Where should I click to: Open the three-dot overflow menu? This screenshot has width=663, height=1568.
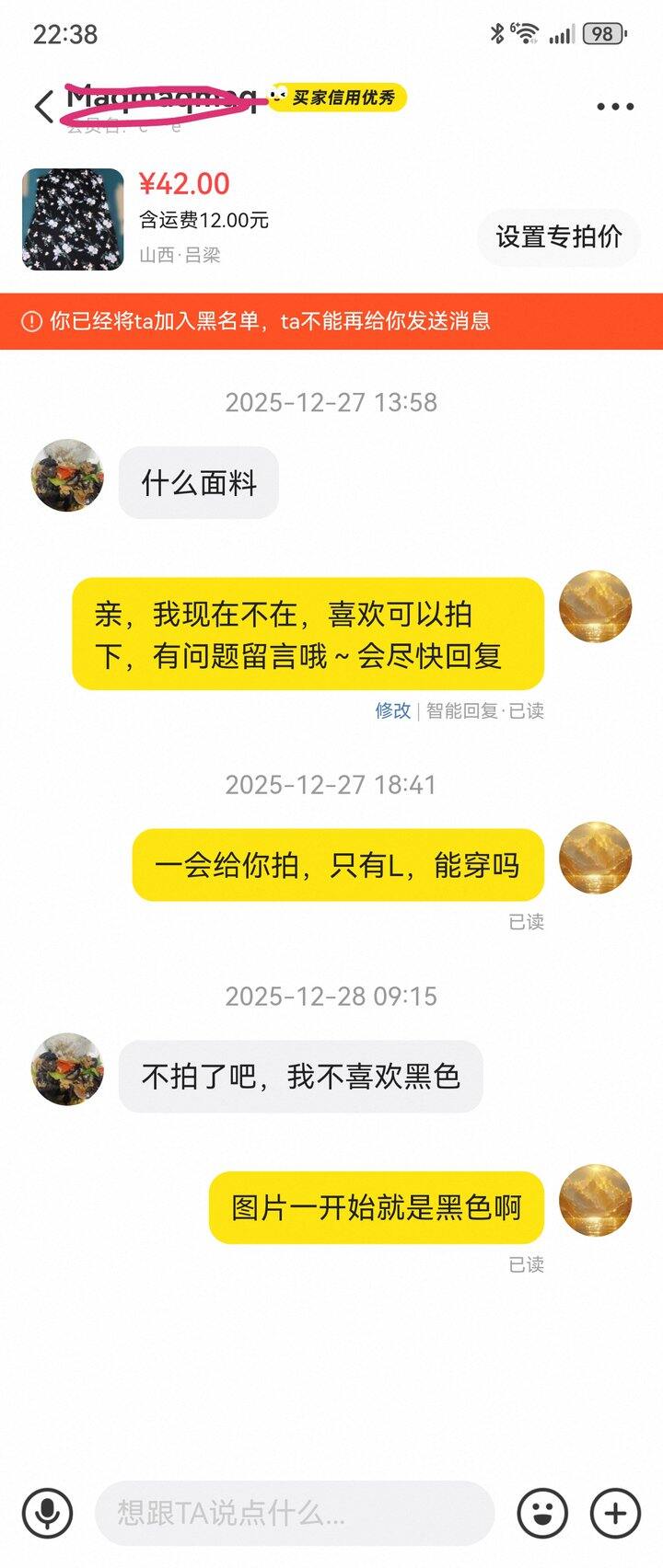pyautogui.click(x=613, y=107)
